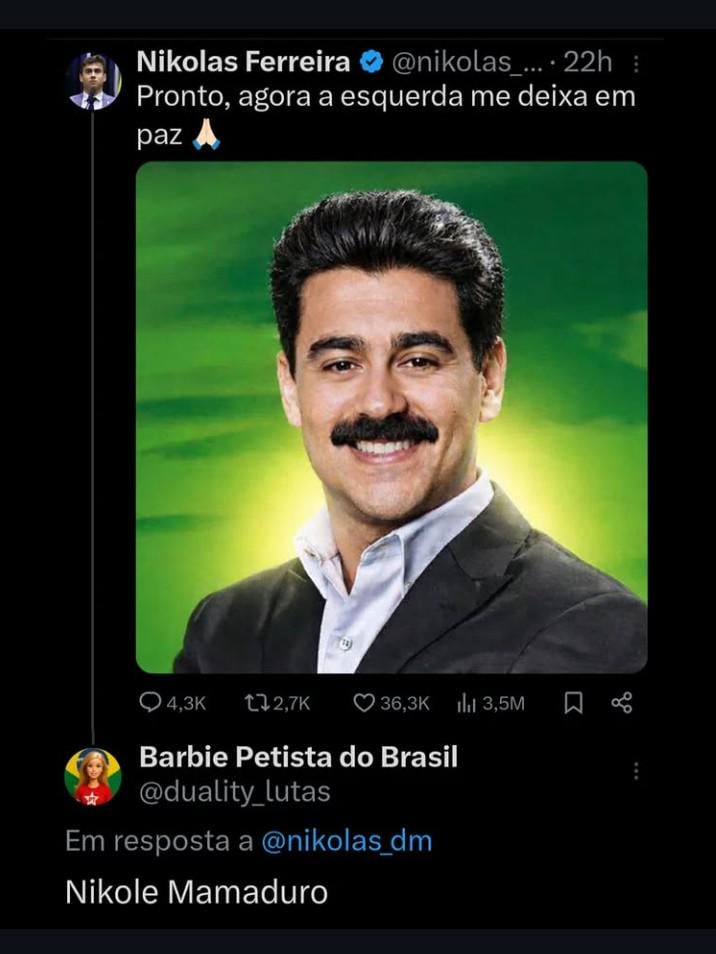Open Nikolas Ferreira's profile avatar
Image resolution: width=716 pixels, height=954 pixels.
click(x=93, y=81)
